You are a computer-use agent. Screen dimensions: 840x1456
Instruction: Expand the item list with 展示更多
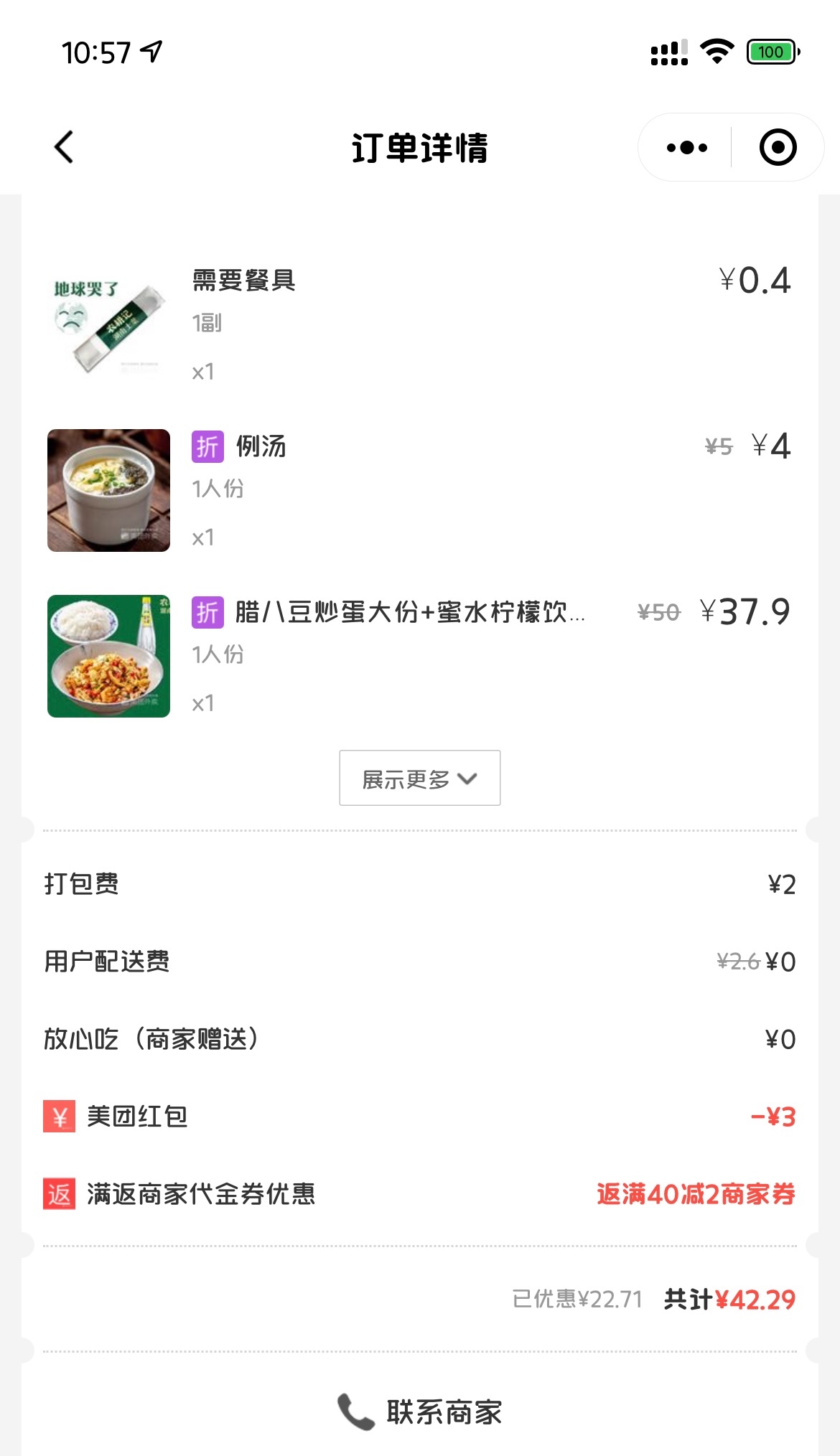pyautogui.click(x=419, y=779)
